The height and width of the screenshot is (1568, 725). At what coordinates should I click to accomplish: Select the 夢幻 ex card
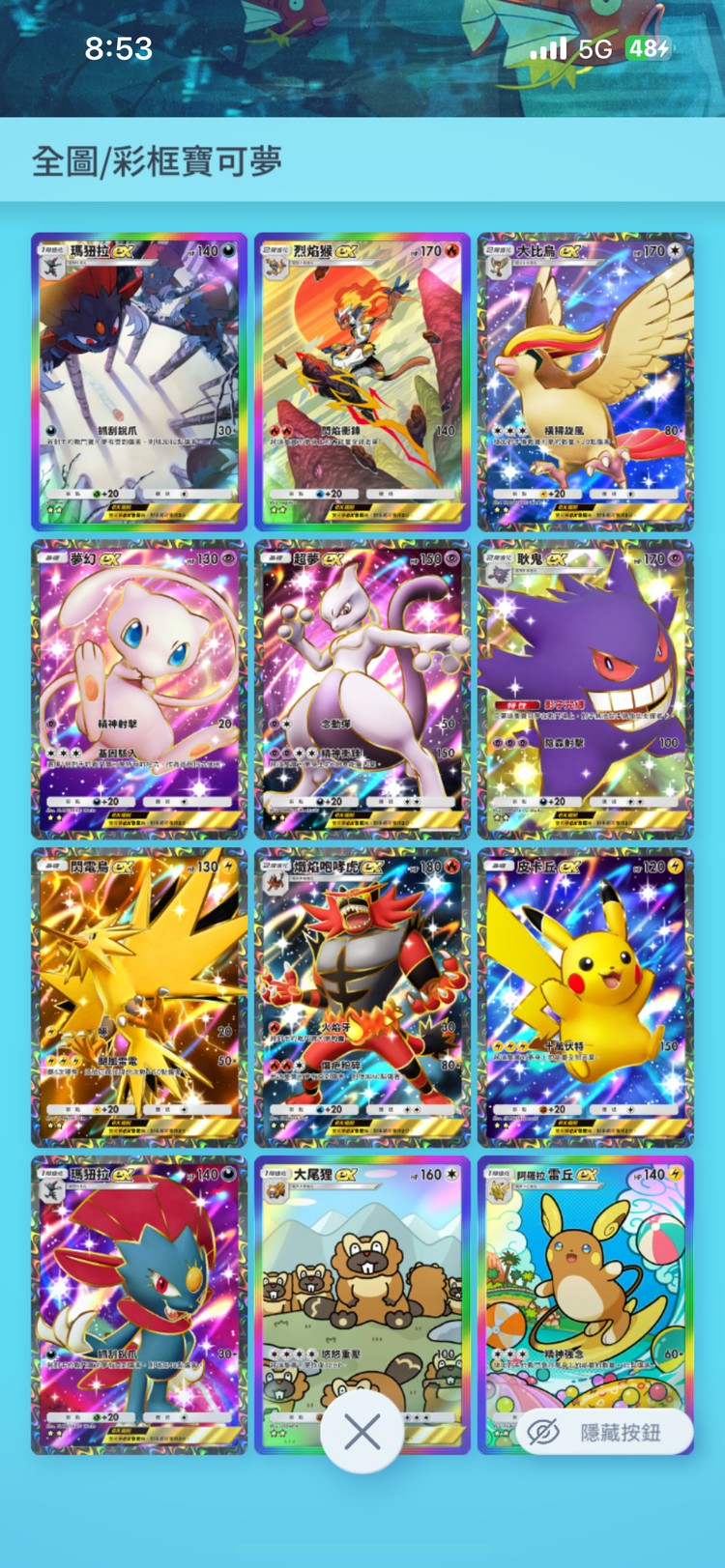(139, 689)
